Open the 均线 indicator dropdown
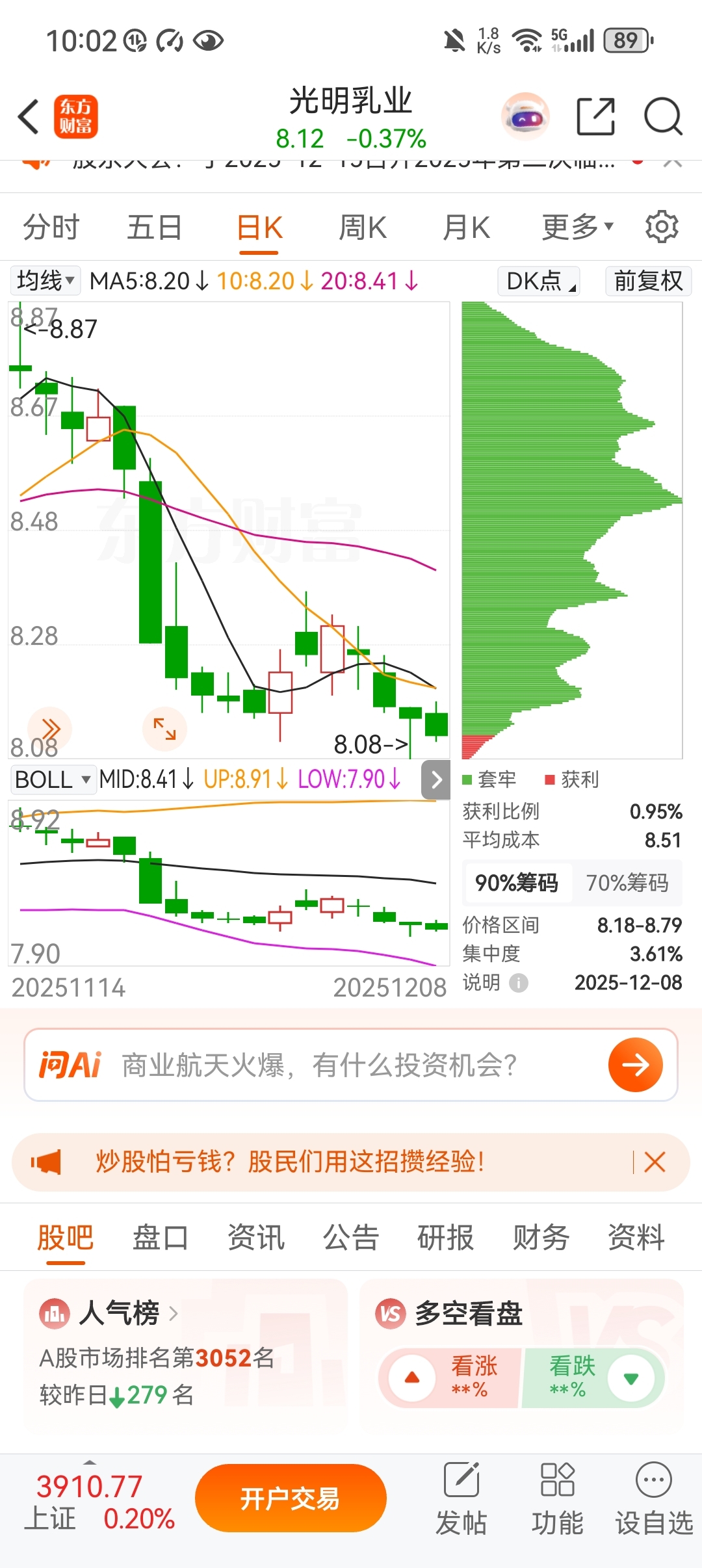Viewport: 702px width, 1568px height. tap(45, 281)
